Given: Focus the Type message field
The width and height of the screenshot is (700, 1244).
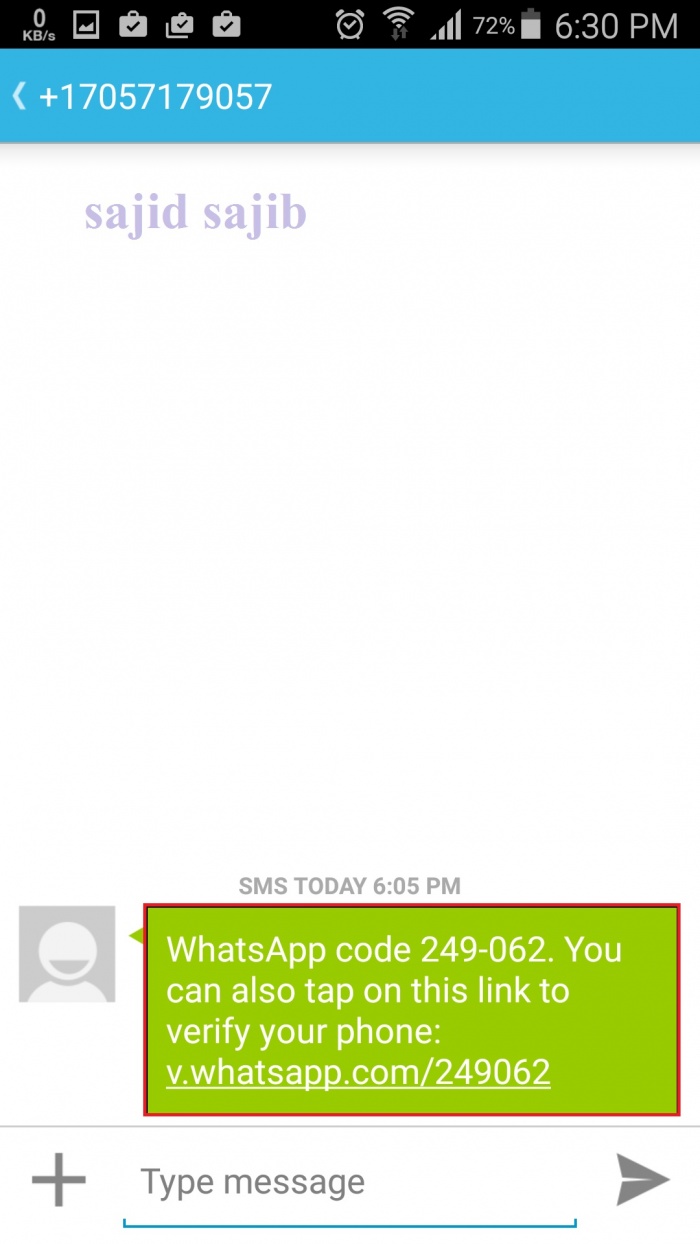Looking at the screenshot, I should pyautogui.click(x=350, y=1182).
